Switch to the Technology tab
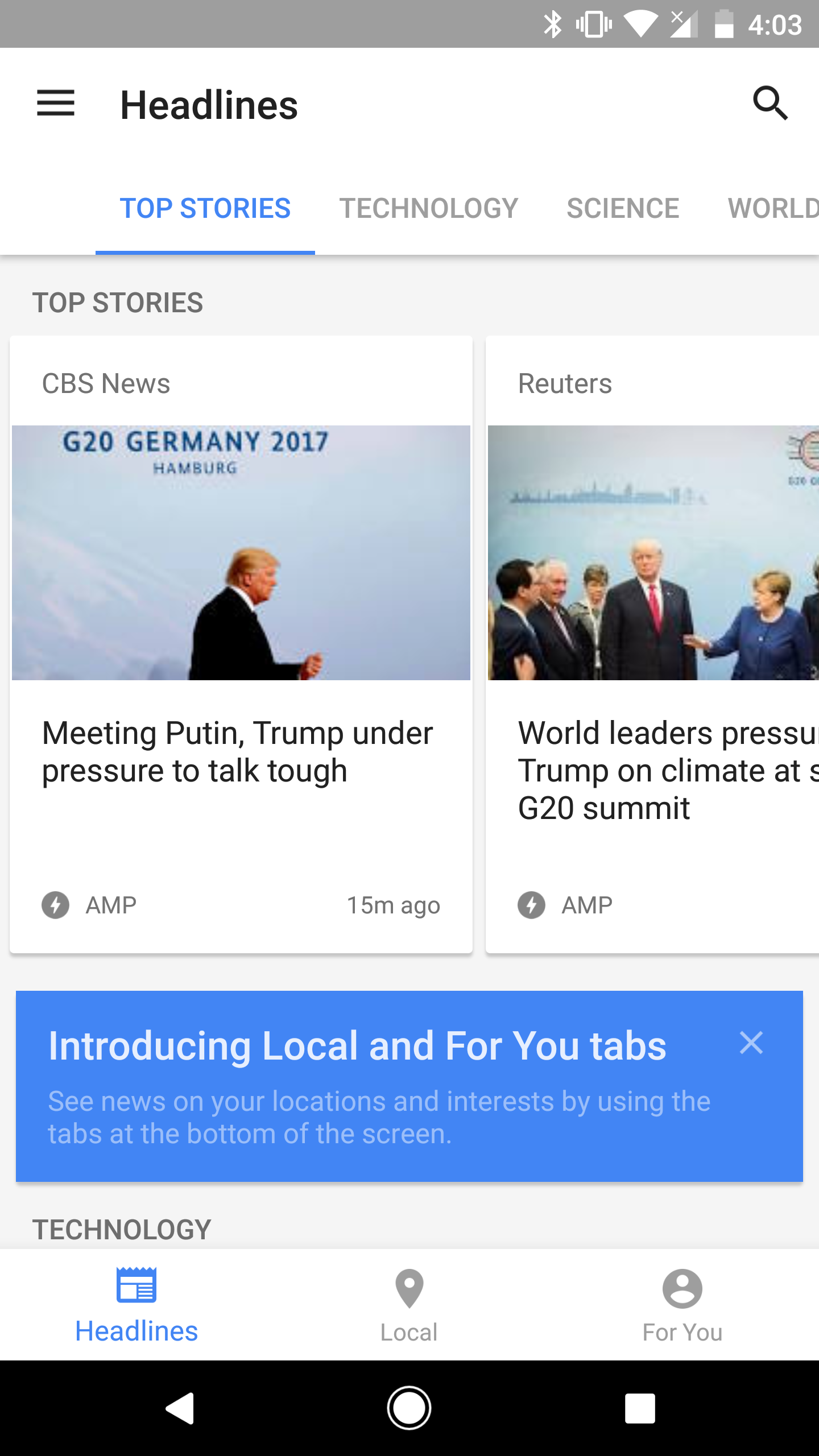The height and width of the screenshot is (1456, 819). pos(429,208)
